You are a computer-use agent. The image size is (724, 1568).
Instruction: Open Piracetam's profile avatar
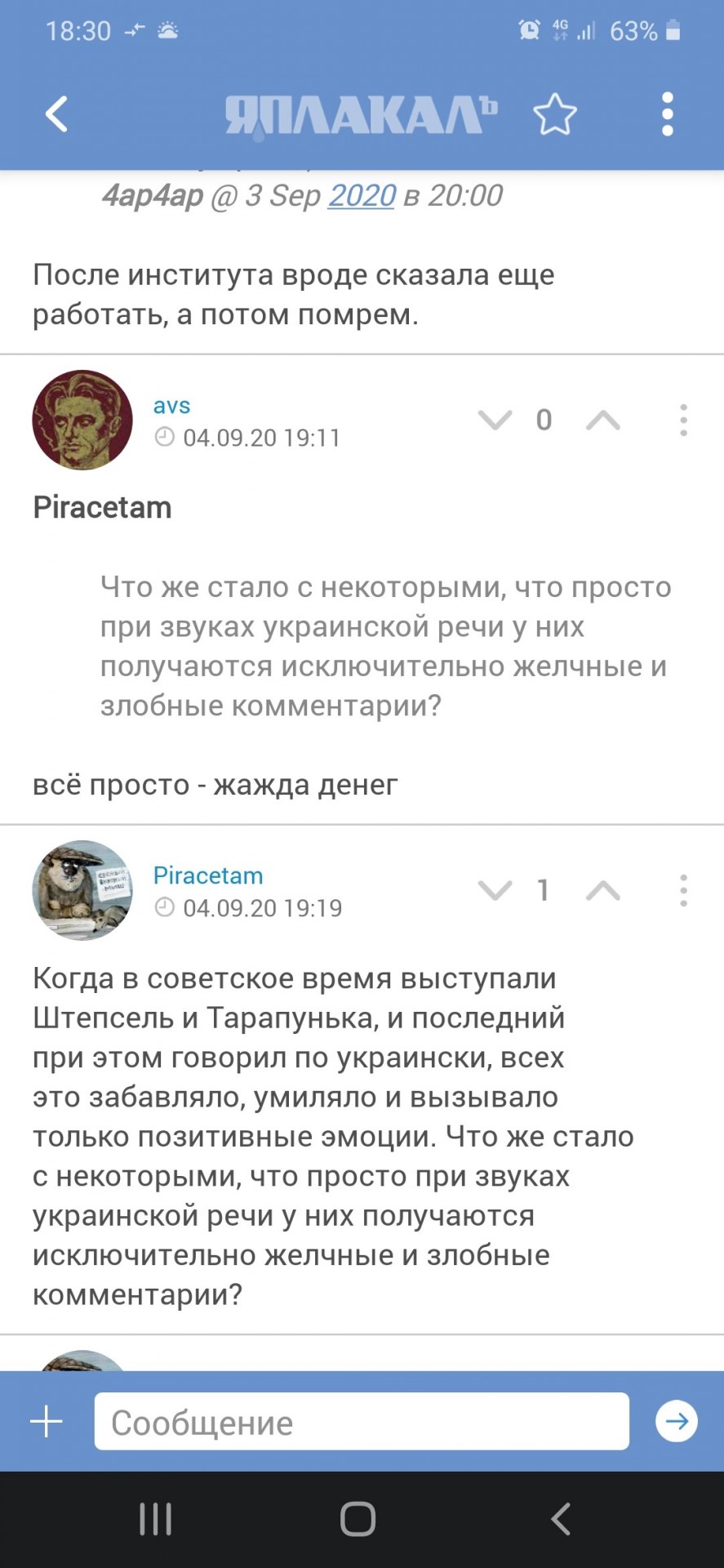[82, 890]
